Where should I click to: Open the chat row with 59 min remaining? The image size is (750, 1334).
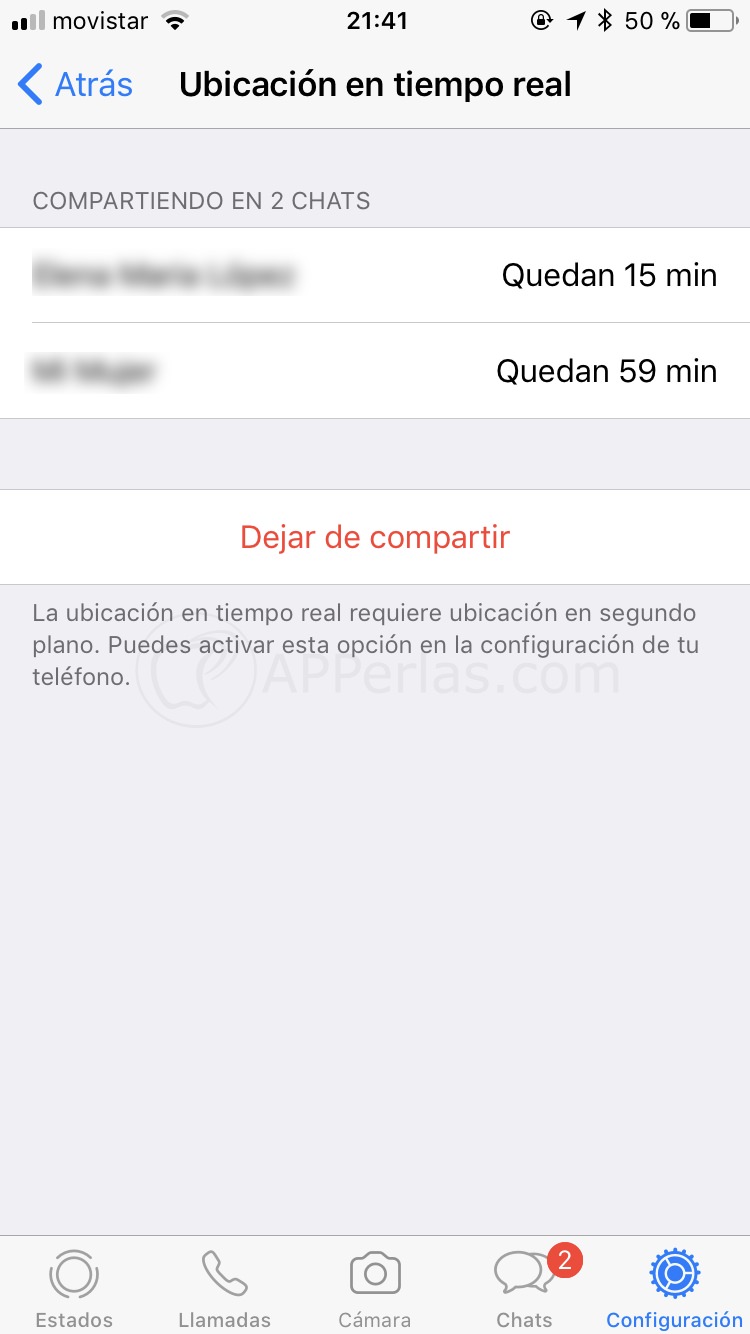point(375,371)
